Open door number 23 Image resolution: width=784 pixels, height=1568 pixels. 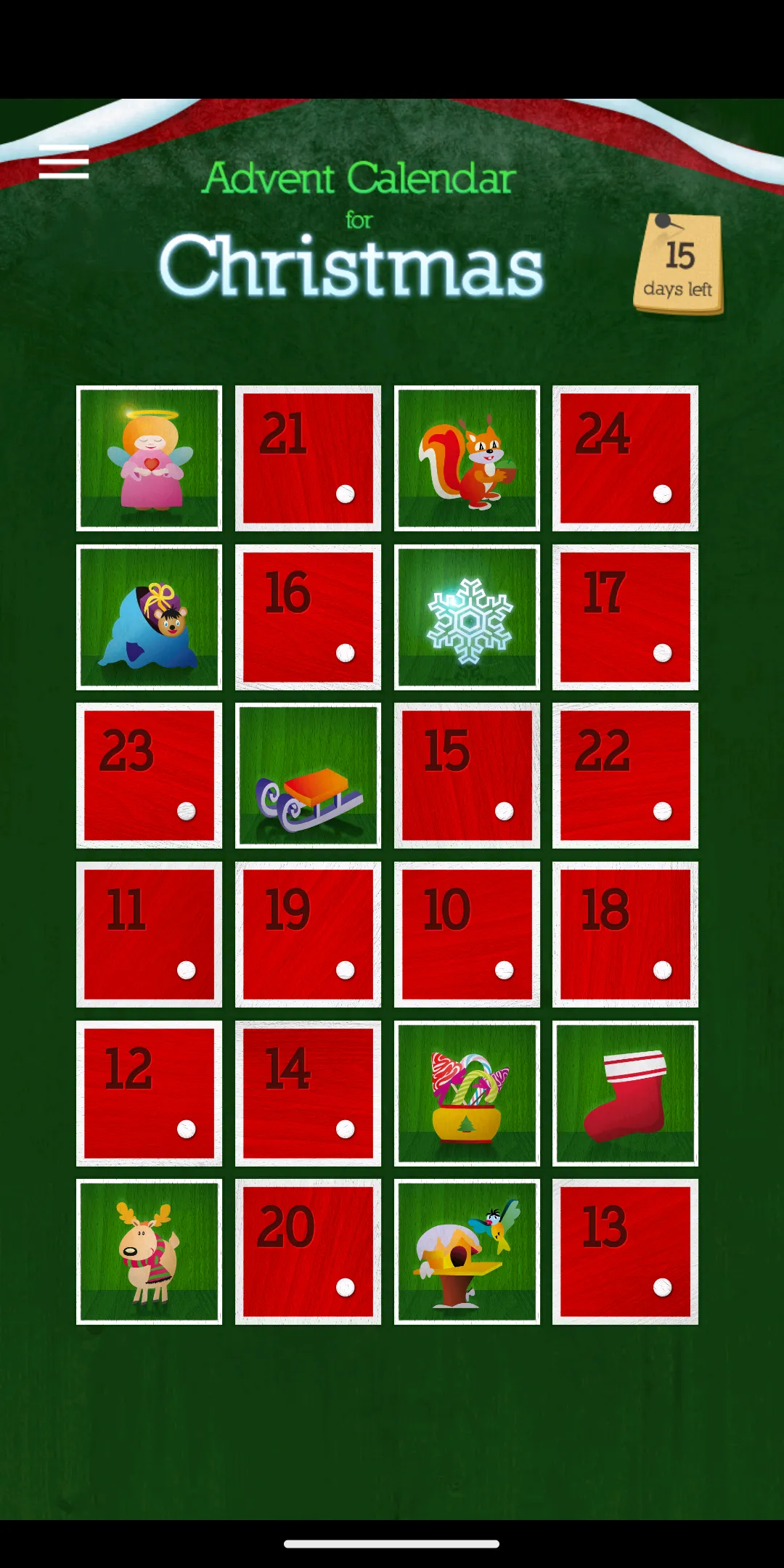pyautogui.click(x=149, y=775)
